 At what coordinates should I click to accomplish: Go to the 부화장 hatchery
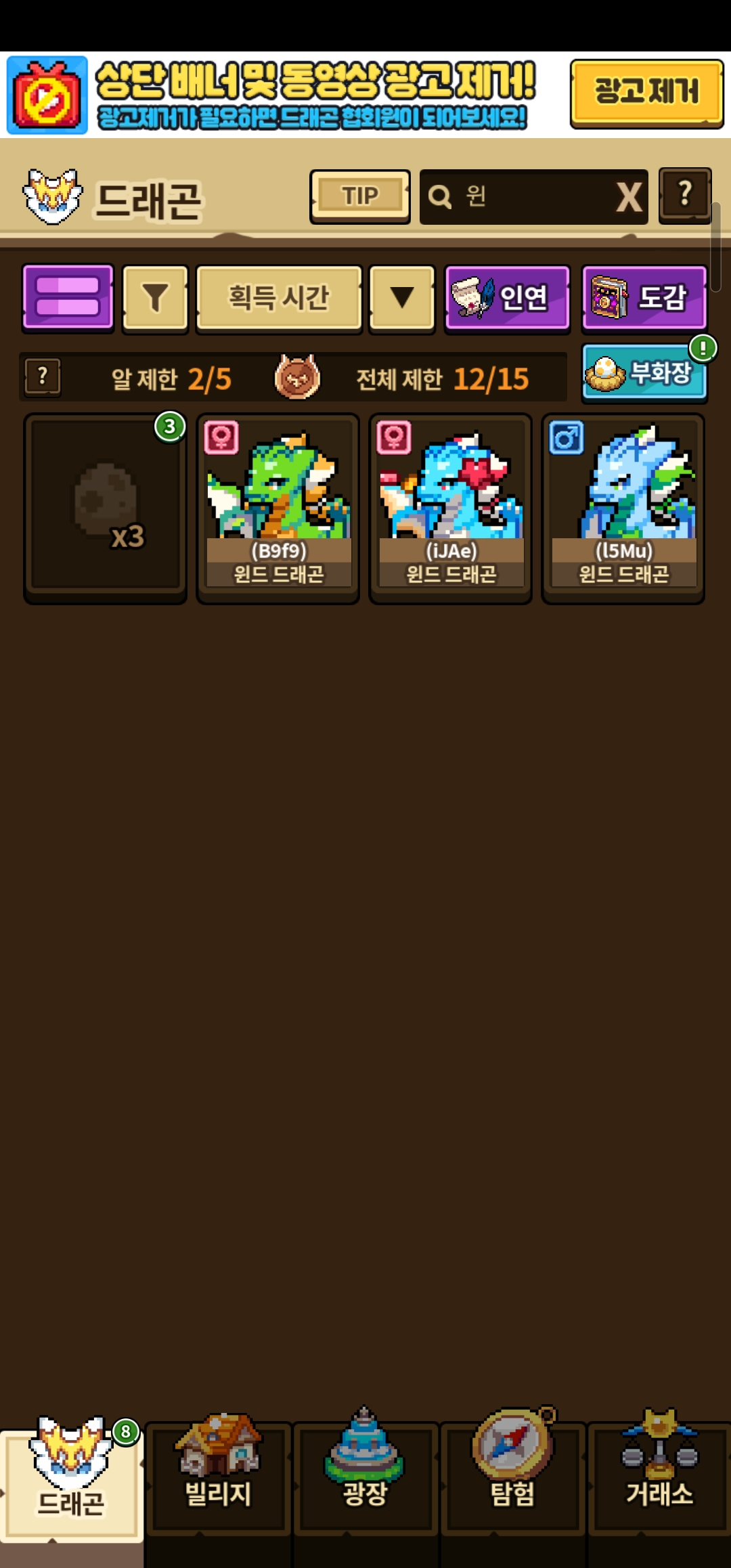coord(644,373)
